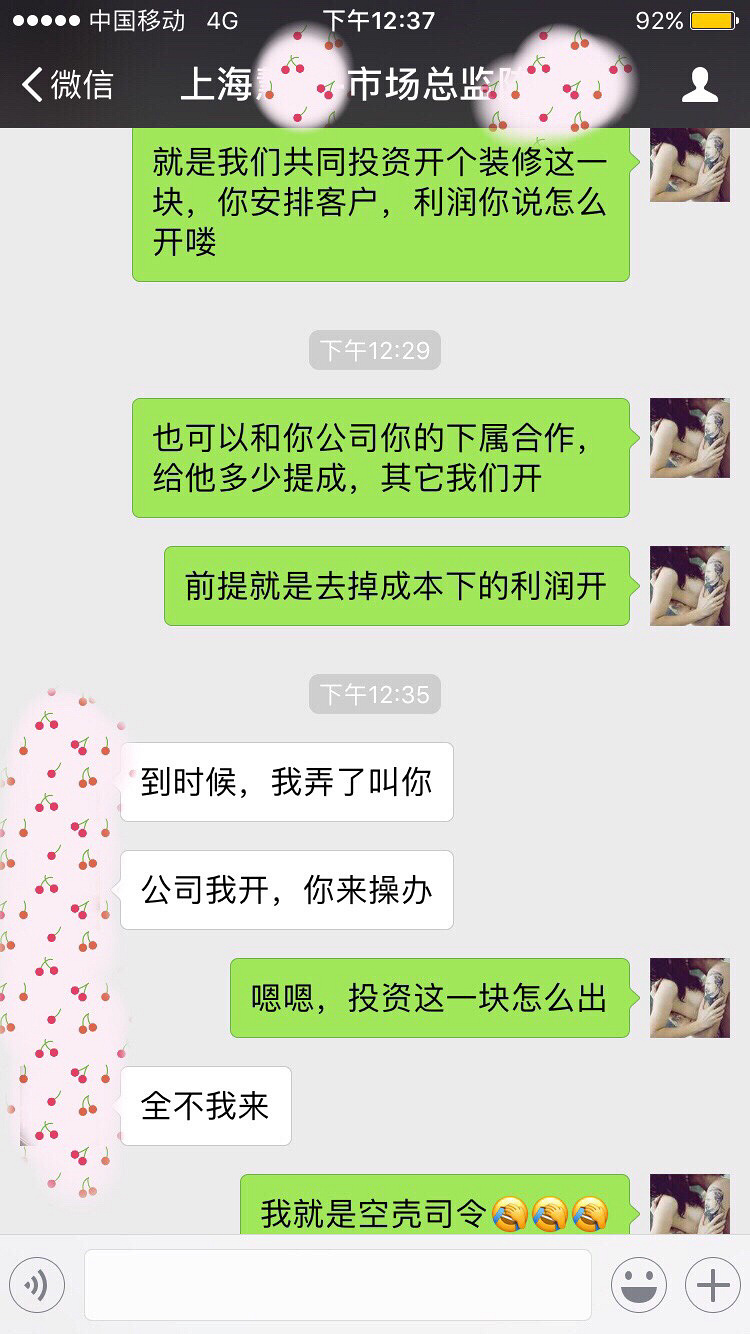The width and height of the screenshot is (750, 1334).
Task: Go back to the 微信 chat list
Action: [x=68, y=85]
